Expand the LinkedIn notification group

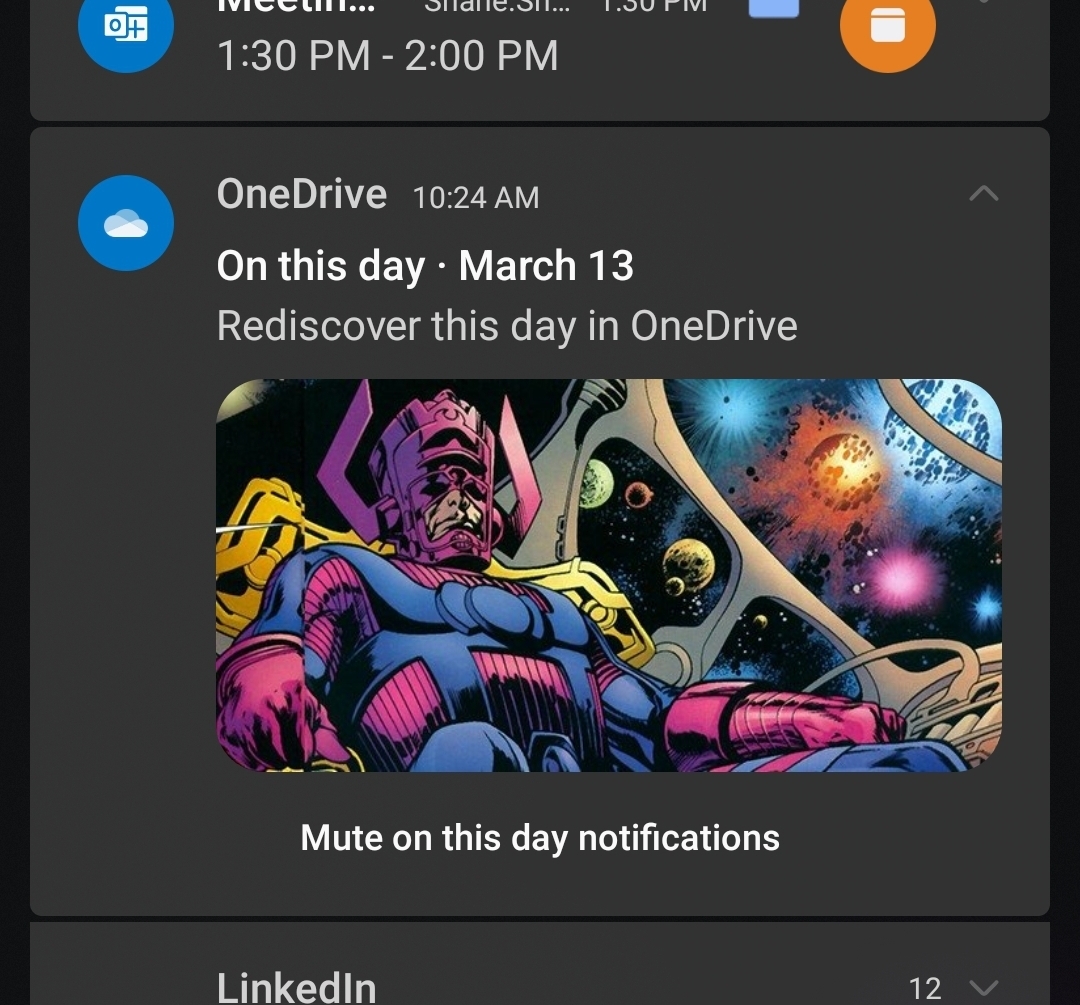tap(984, 988)
